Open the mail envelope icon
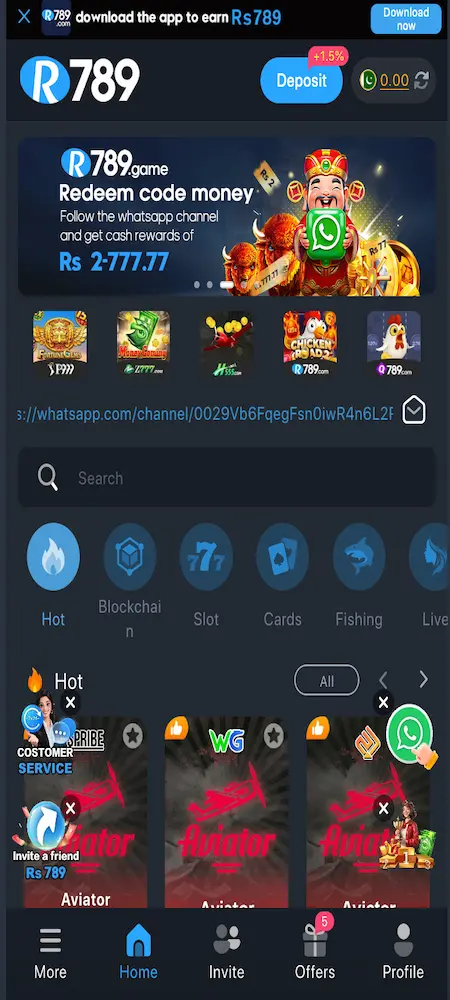Image resolution: width=450 pixels, height=1000 pixels. point(414,411)
